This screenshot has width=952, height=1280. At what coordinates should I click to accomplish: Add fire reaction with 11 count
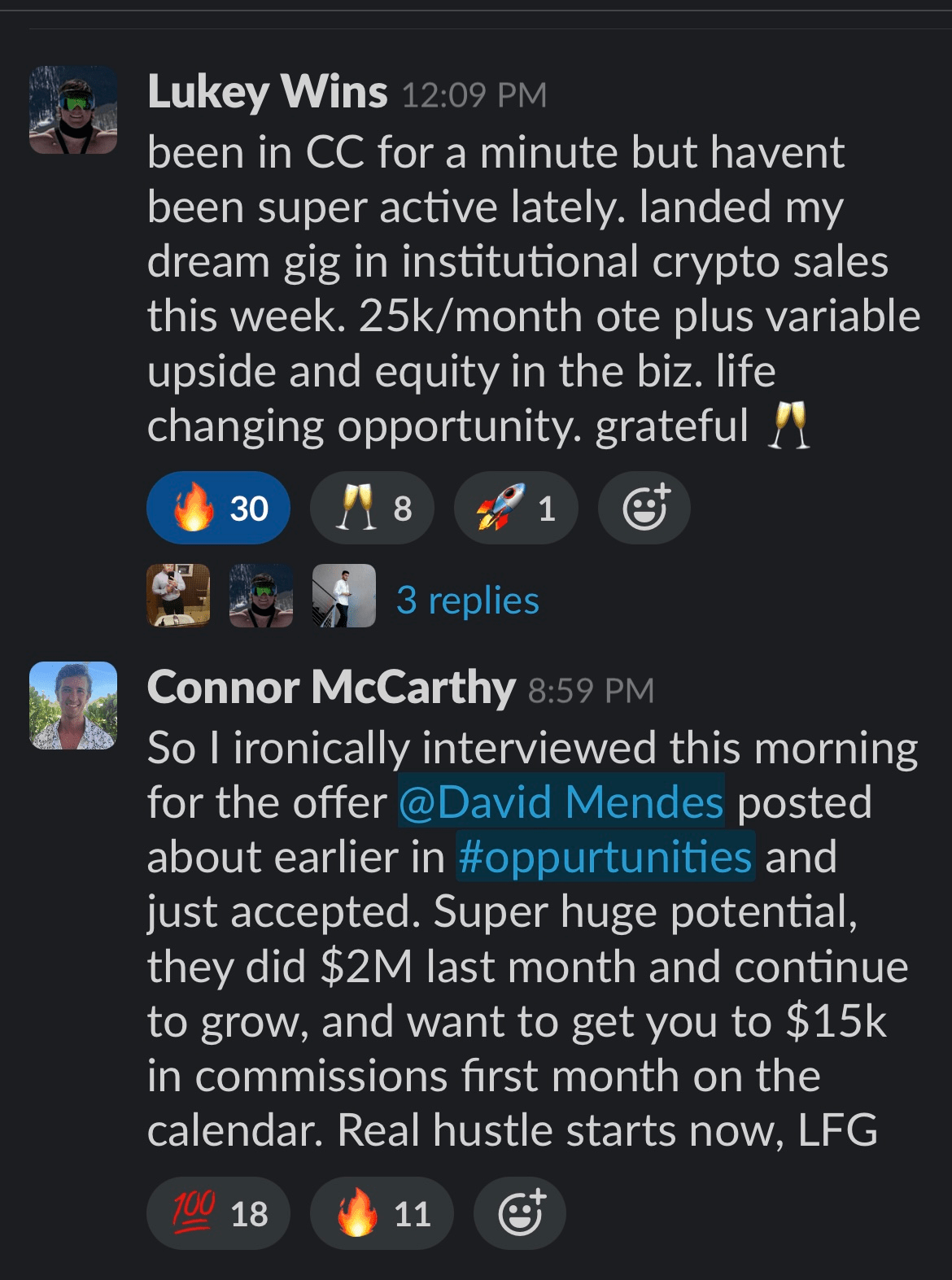click(382, 1213)
